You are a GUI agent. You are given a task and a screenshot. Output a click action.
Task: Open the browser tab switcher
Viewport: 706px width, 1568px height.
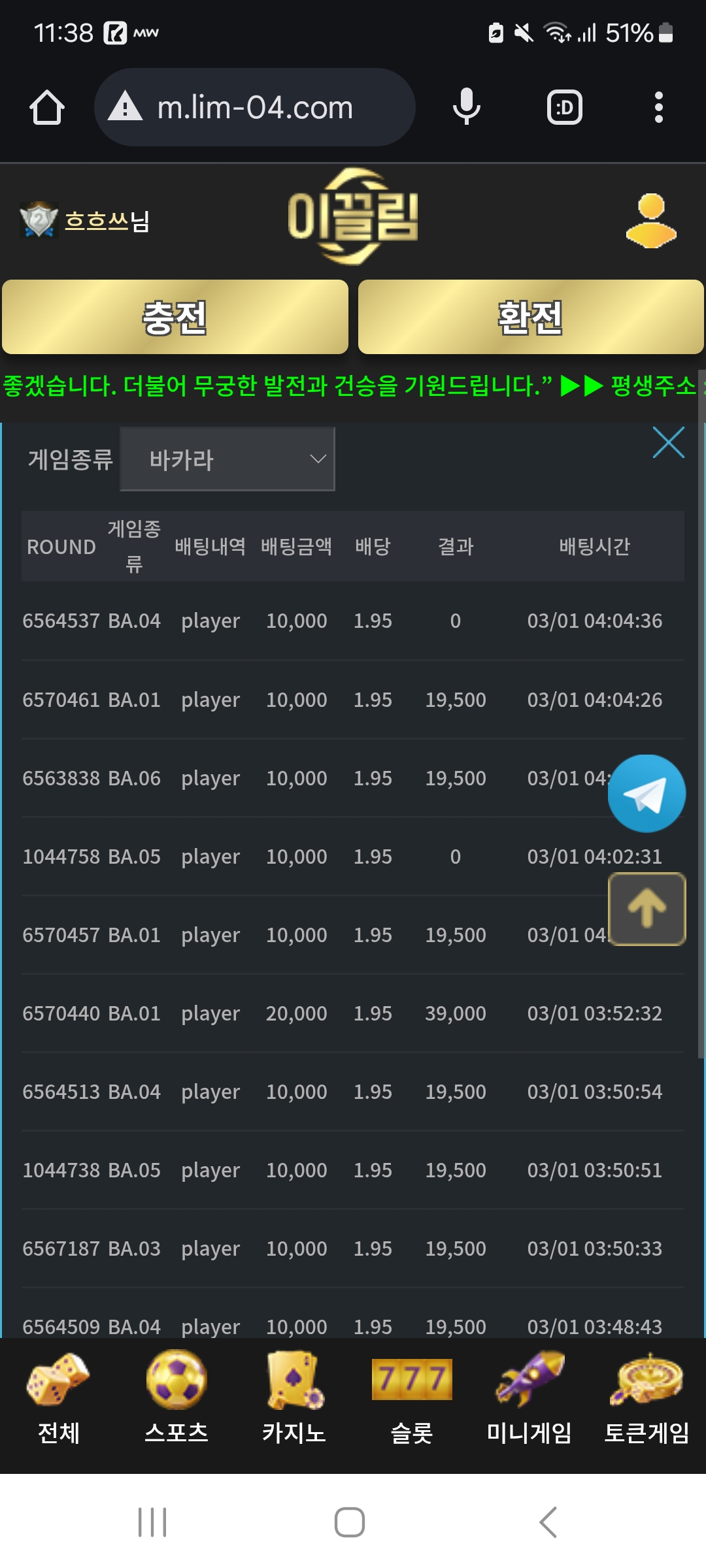(565, 107)
